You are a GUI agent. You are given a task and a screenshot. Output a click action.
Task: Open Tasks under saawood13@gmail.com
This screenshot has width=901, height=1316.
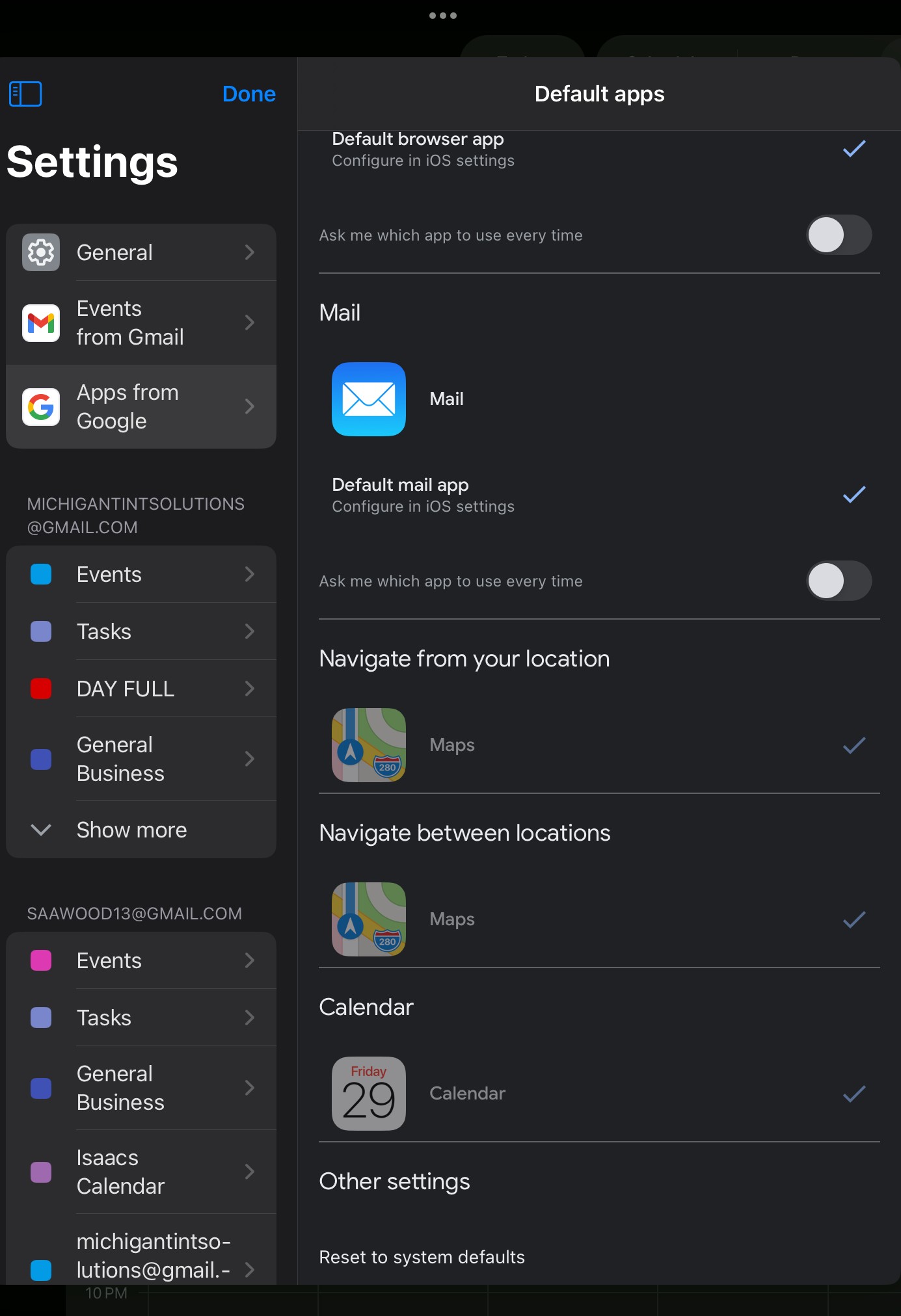(x=141, y=1018)
